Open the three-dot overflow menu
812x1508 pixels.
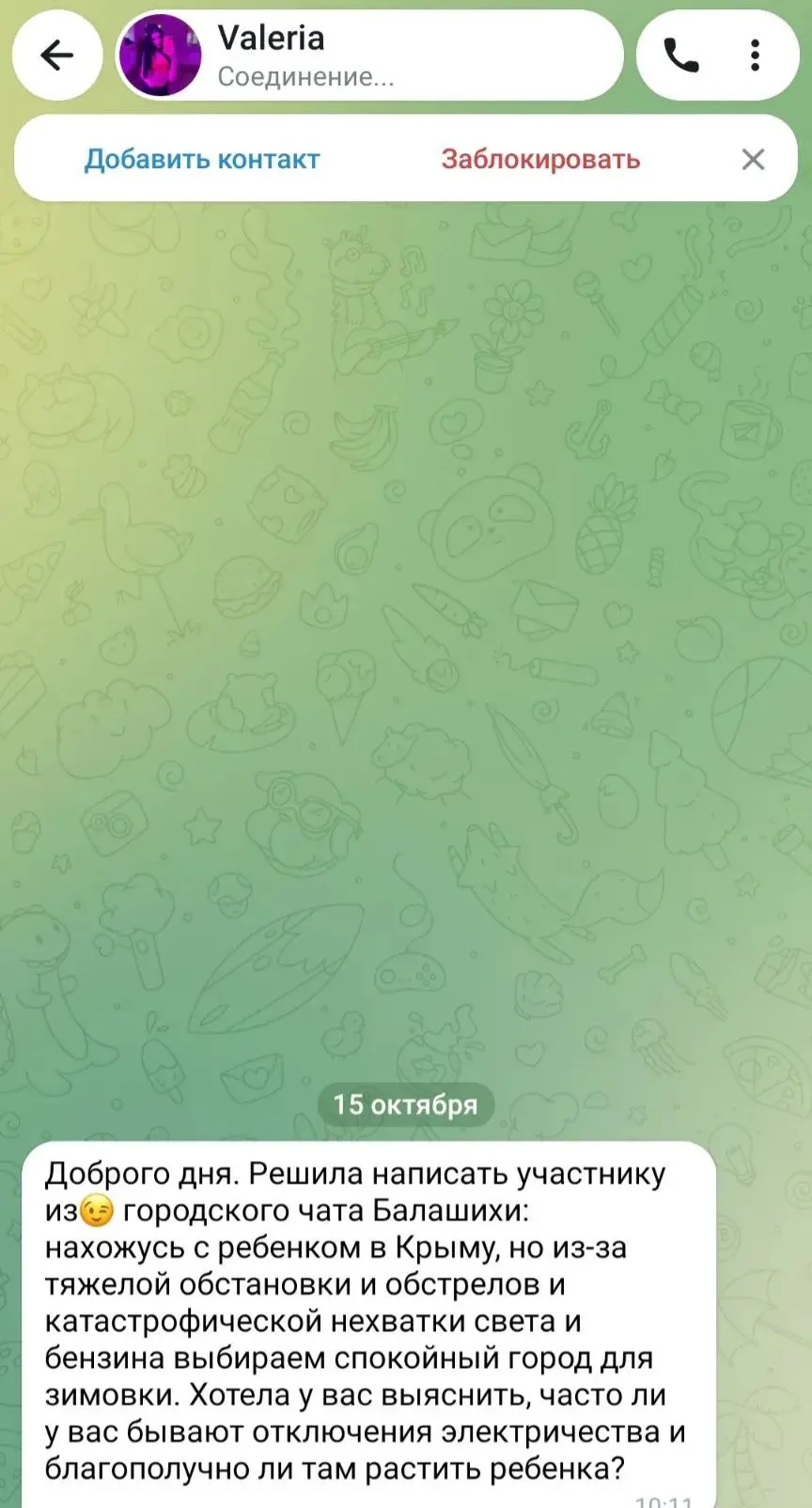pos(755,55)
